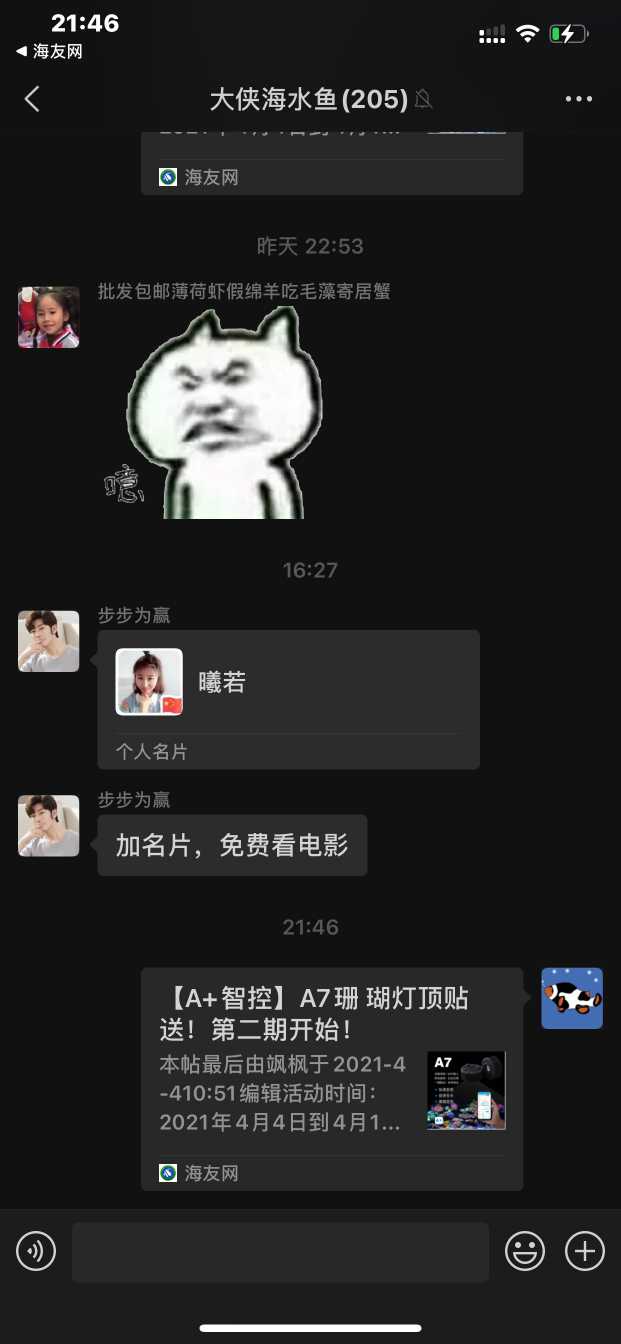Open the plus attachment menu
This screenshot has width=621, height=1344.
point(585,1251)
